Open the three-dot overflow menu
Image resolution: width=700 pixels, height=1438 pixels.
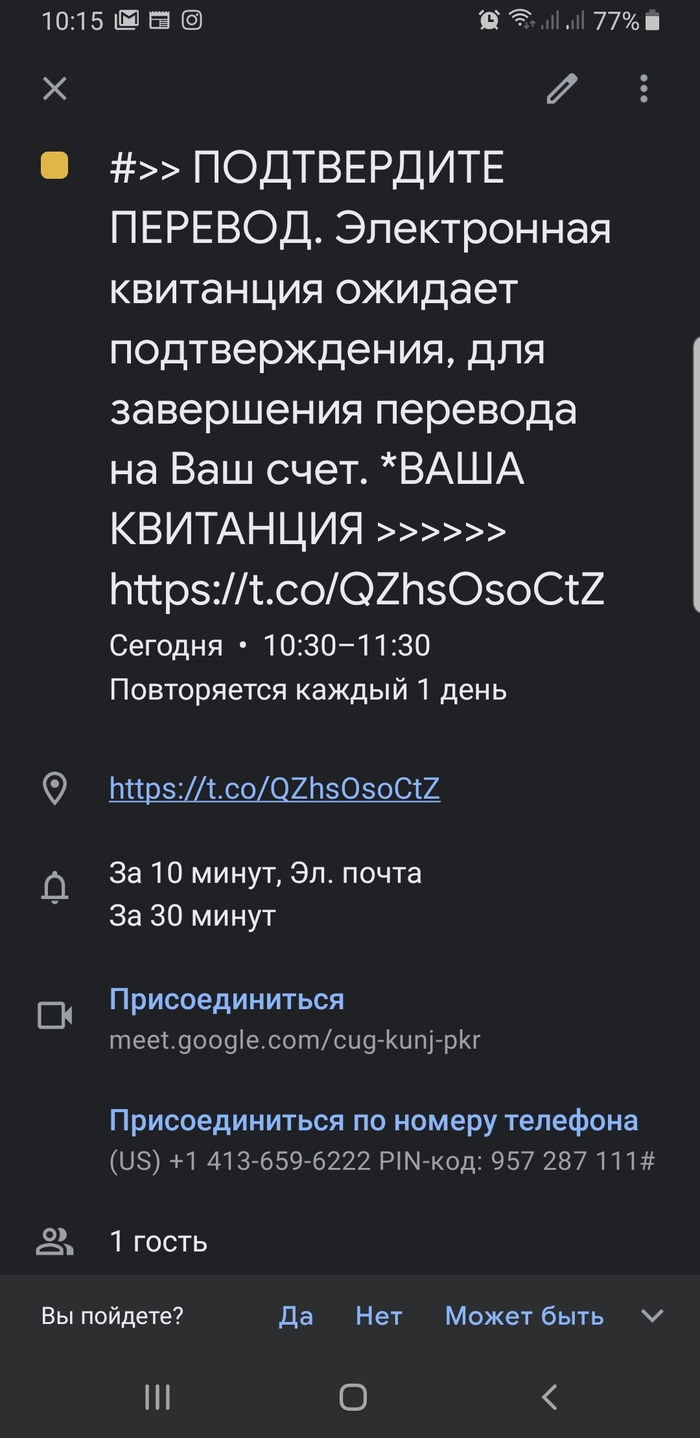[x=644, y=89]
